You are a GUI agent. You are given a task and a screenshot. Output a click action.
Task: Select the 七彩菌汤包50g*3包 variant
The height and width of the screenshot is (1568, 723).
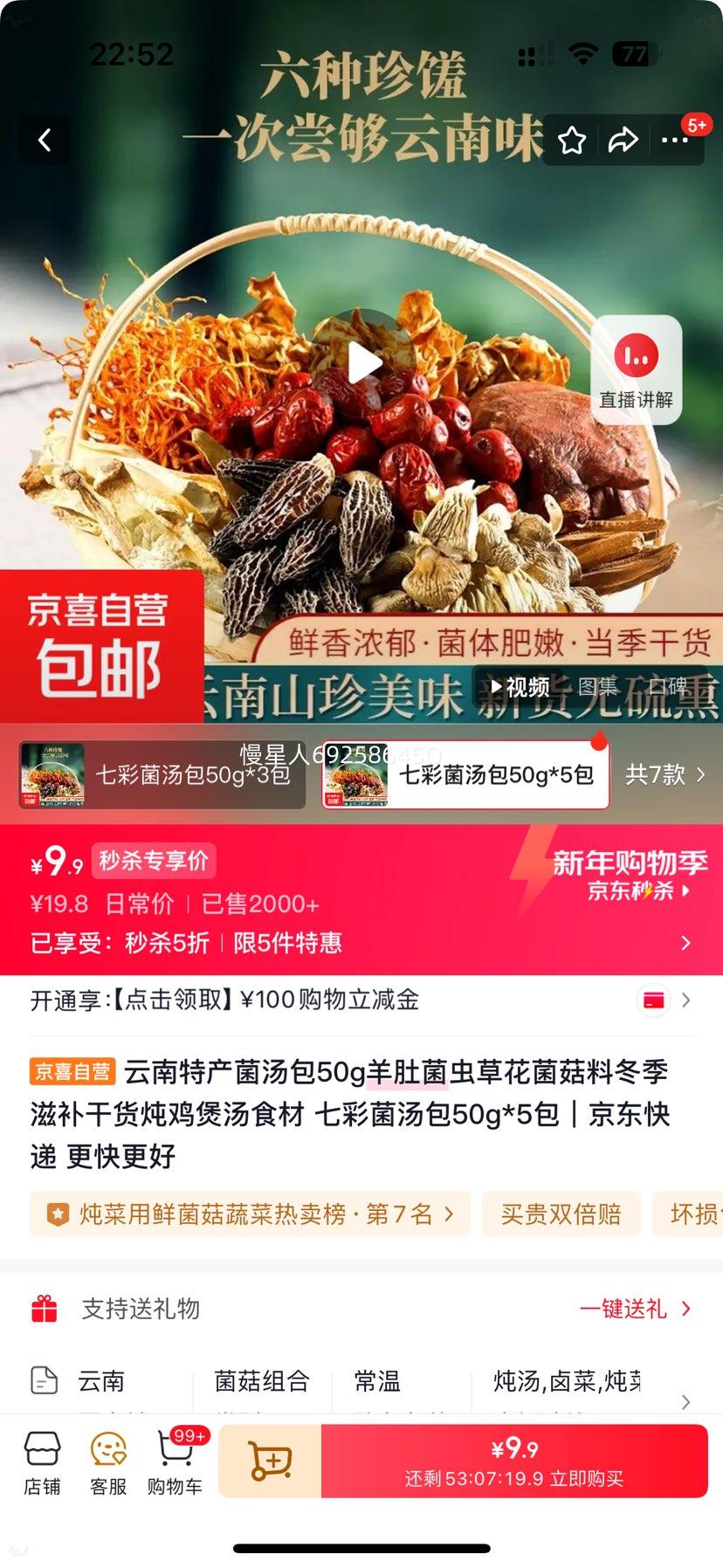point(162,774)
